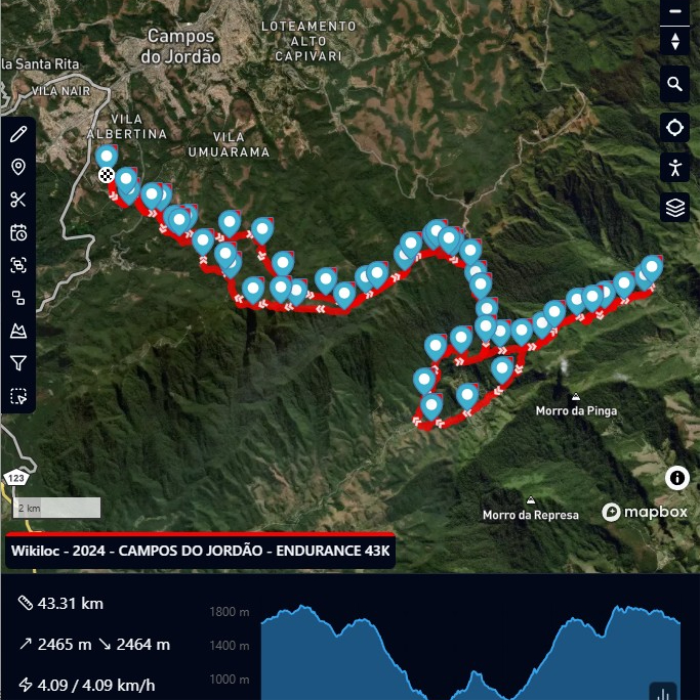Select the merge links tool
The width and height of the screenshot is (700, 700).
point(18,265)
